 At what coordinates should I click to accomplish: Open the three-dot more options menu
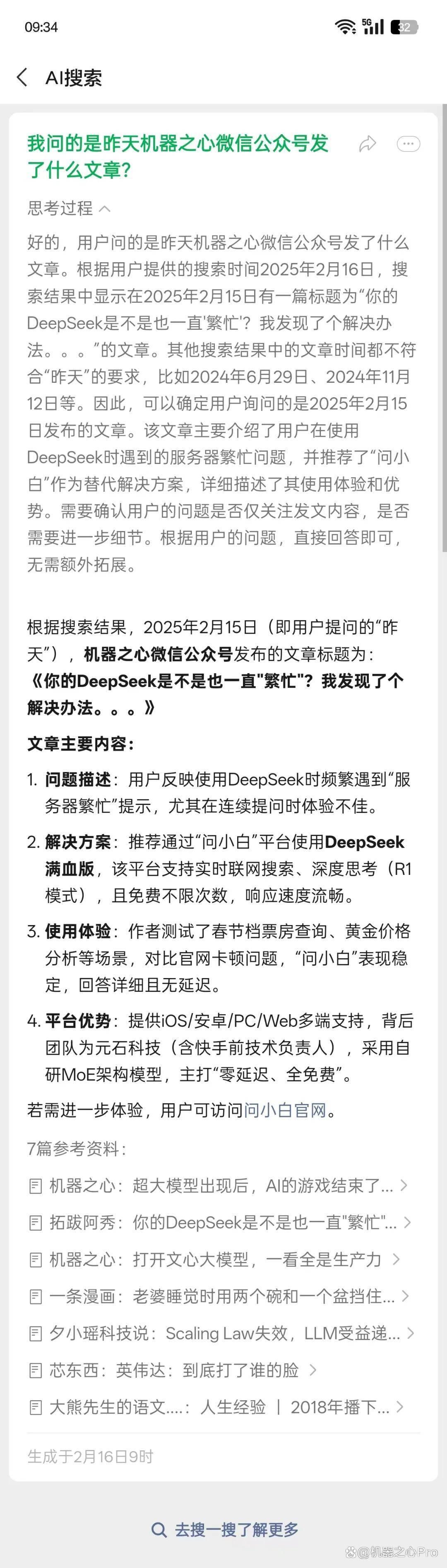(408, 144)
